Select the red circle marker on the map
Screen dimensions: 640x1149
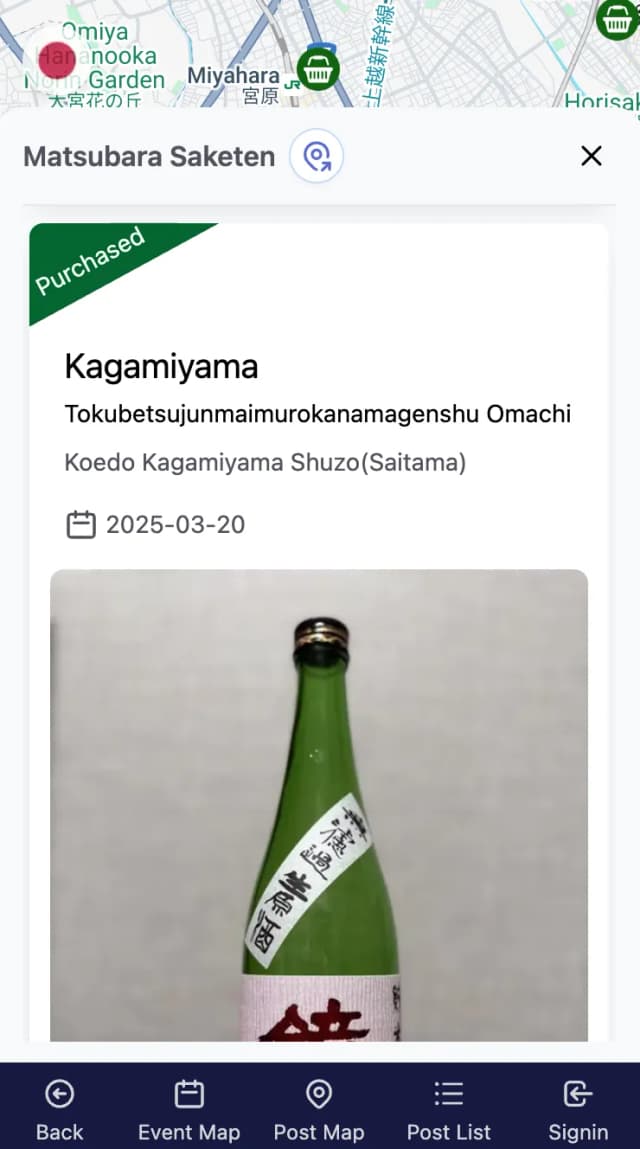(x=56, y=60)
